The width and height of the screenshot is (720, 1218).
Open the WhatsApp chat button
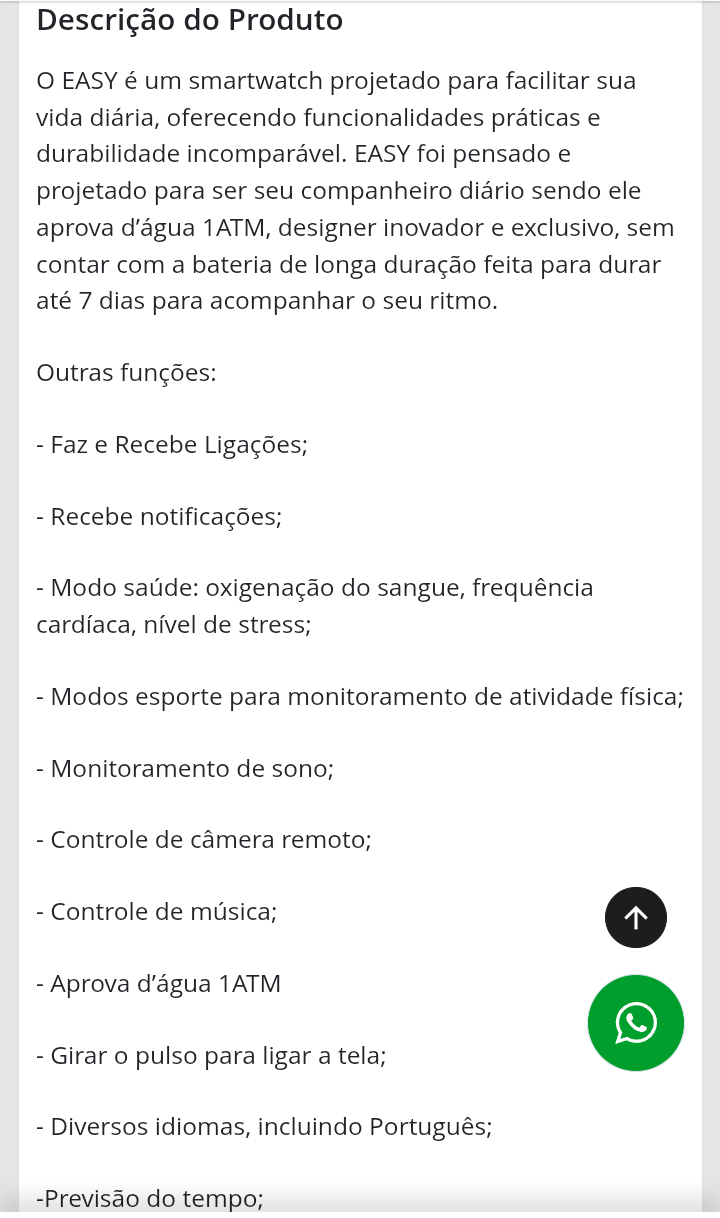point(636,1023)
